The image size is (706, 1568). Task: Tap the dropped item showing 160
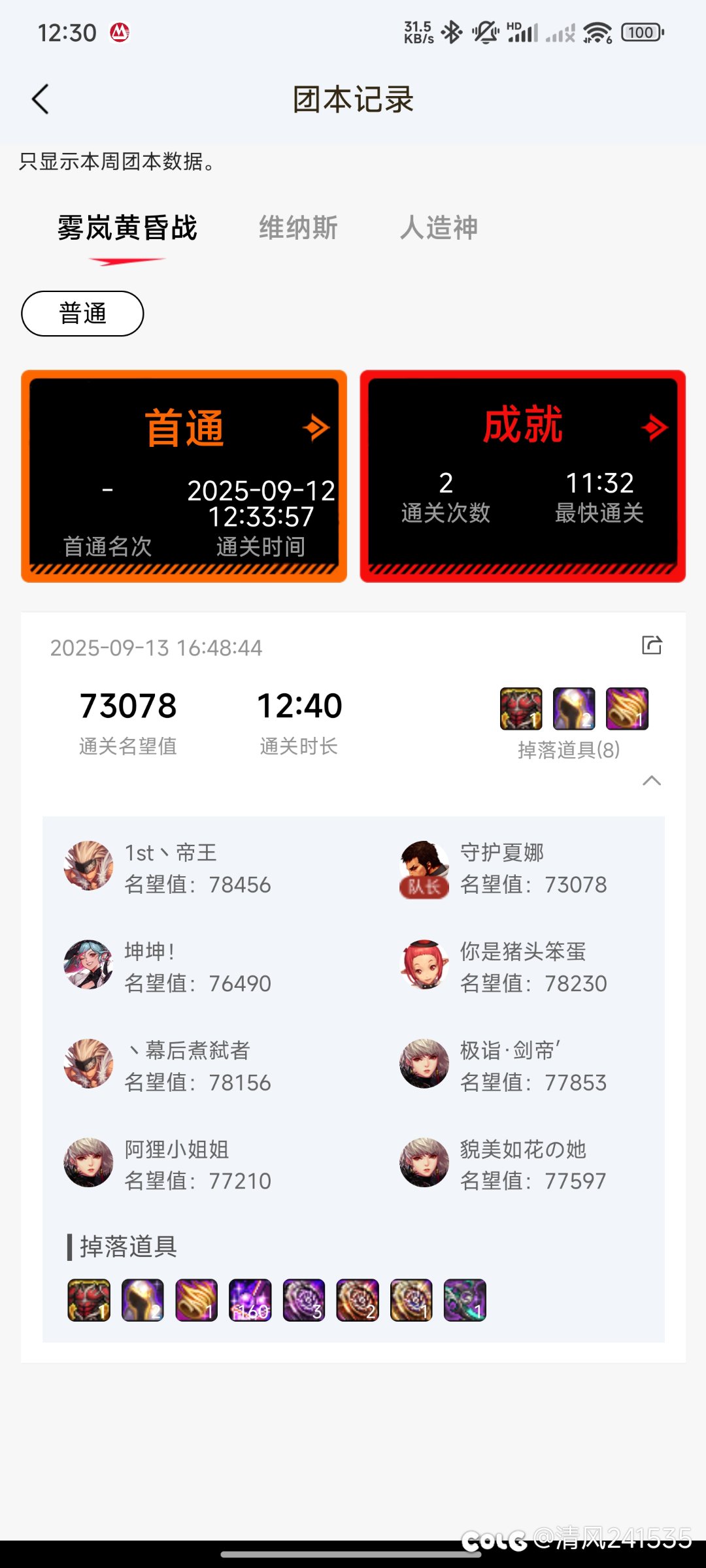(x=250, y=1300)
